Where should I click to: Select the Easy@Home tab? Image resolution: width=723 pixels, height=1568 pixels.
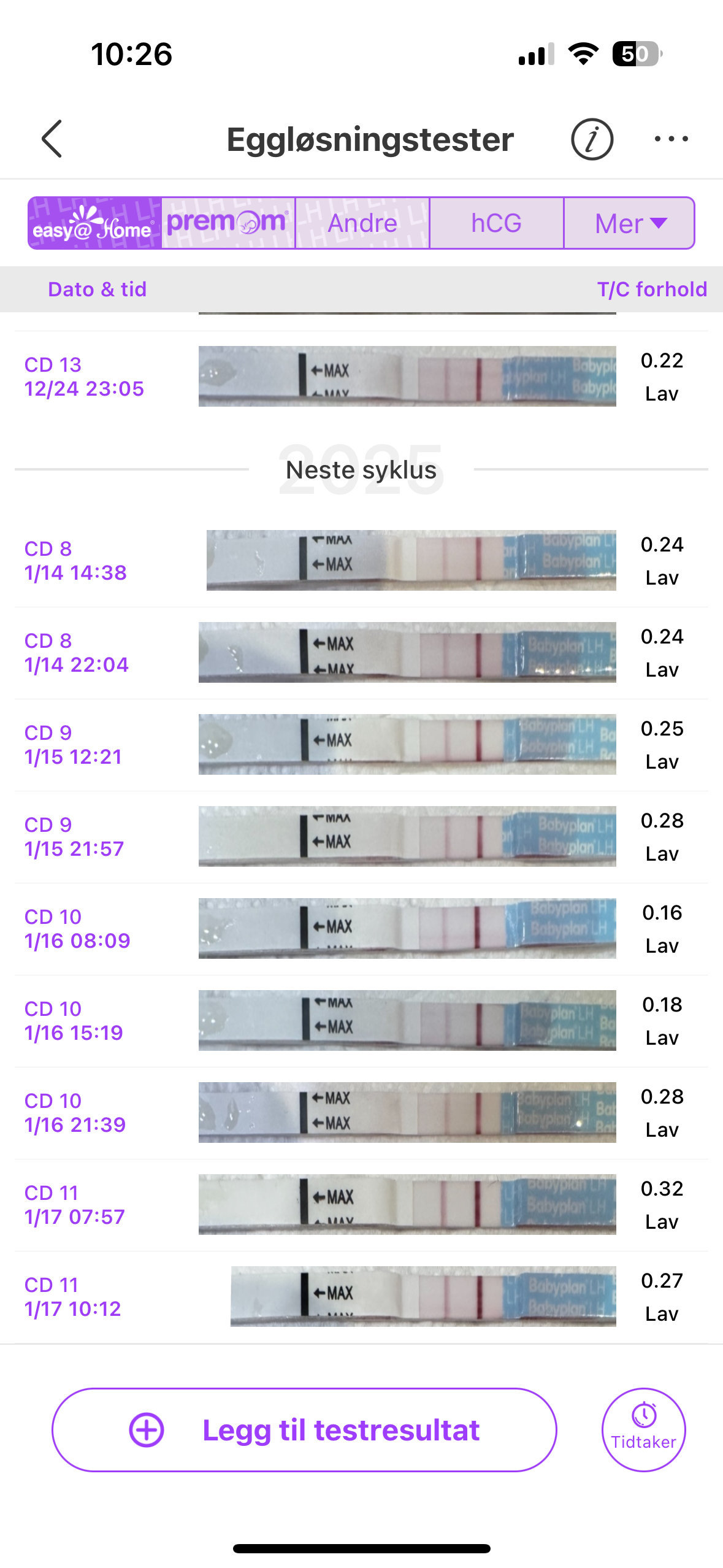(x=95, y=223)
